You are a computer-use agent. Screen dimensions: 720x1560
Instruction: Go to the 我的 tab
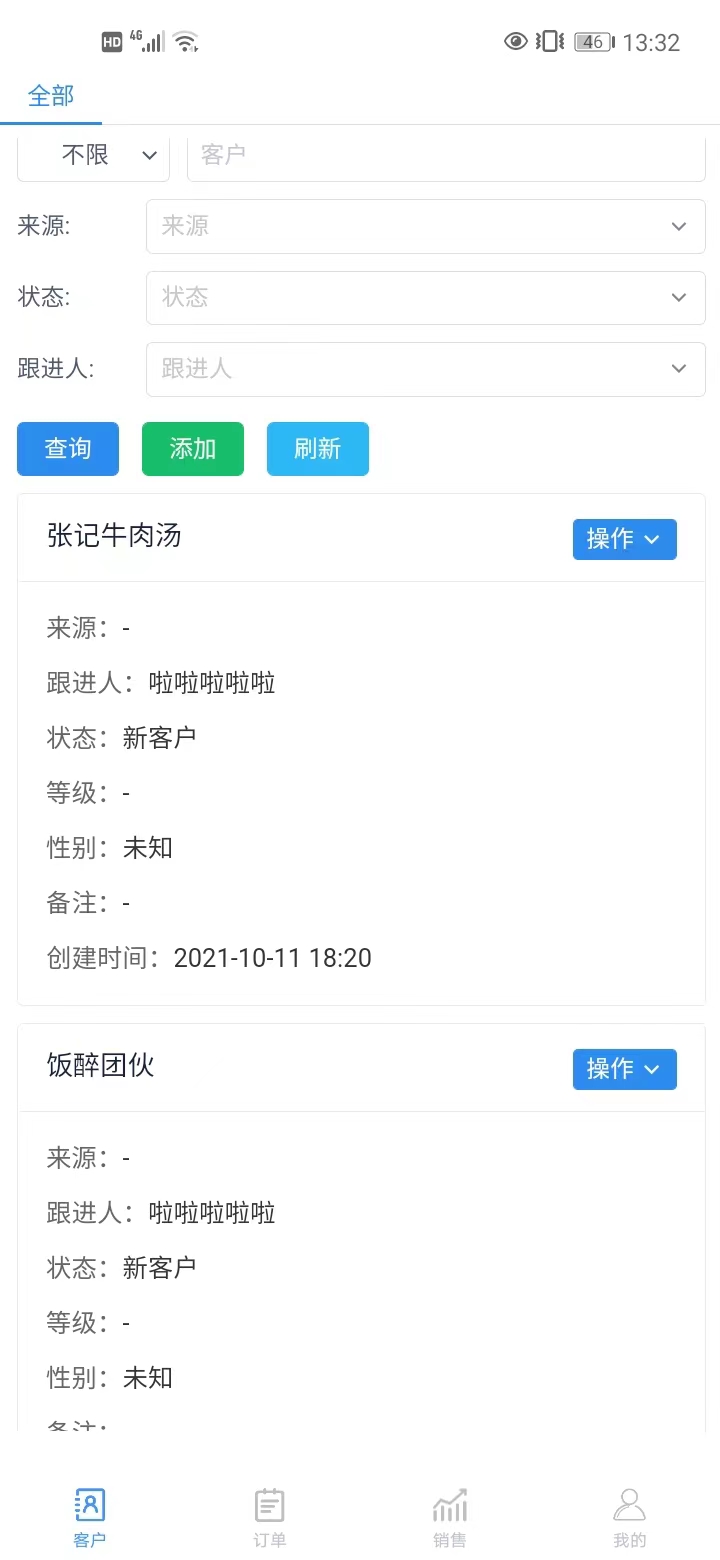coord(630,1518)
